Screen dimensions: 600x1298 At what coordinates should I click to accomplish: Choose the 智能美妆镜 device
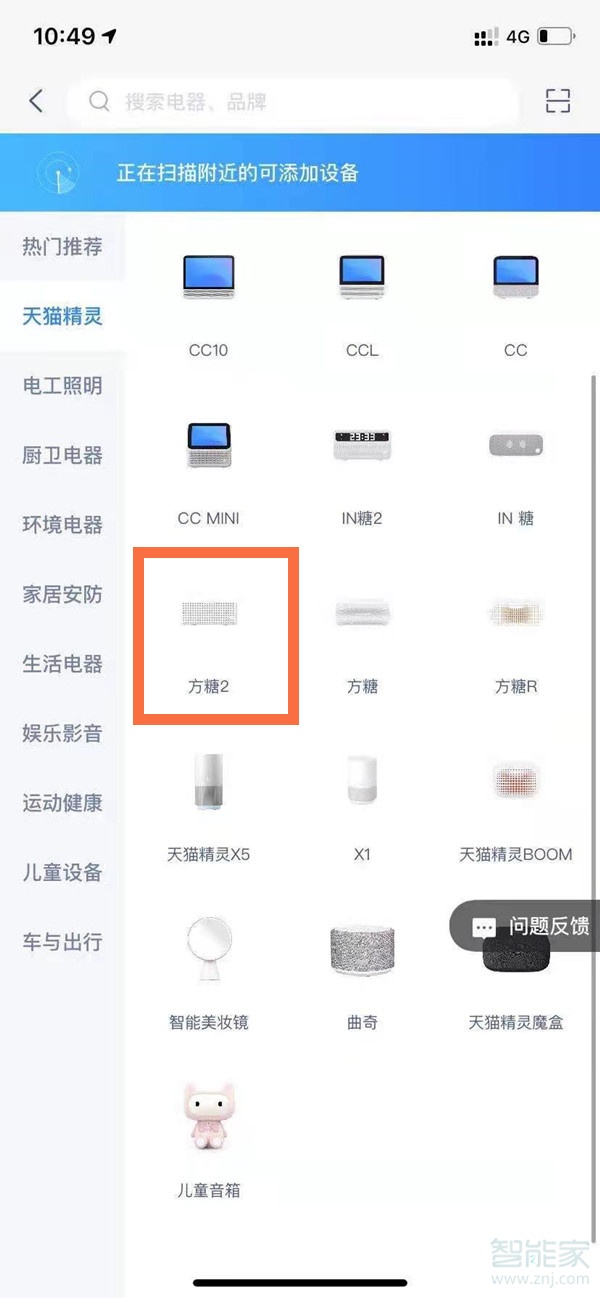click(x=209, y=968)
